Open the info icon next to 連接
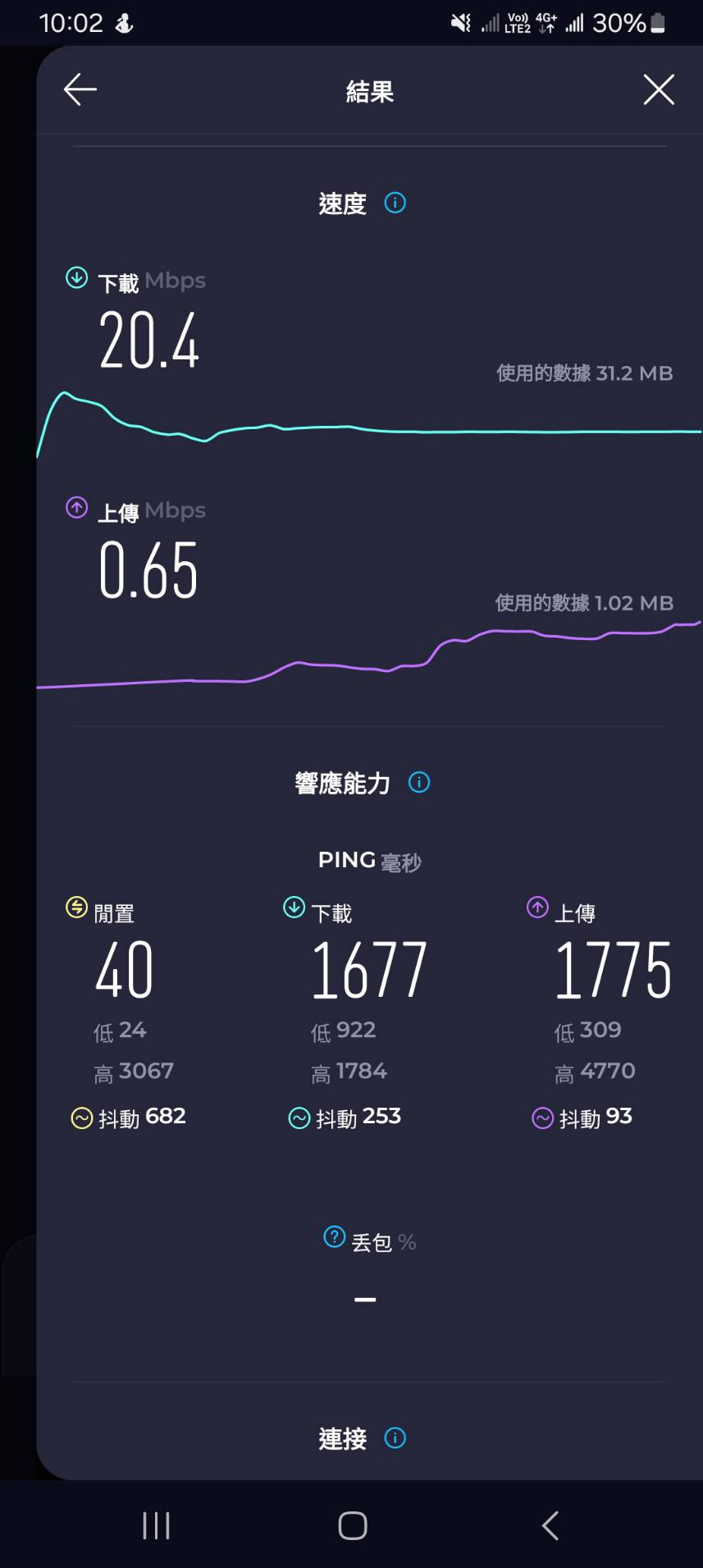The height and width of the screenshot is (1568, 703). pyautogui.click(x=395, y=1438)
